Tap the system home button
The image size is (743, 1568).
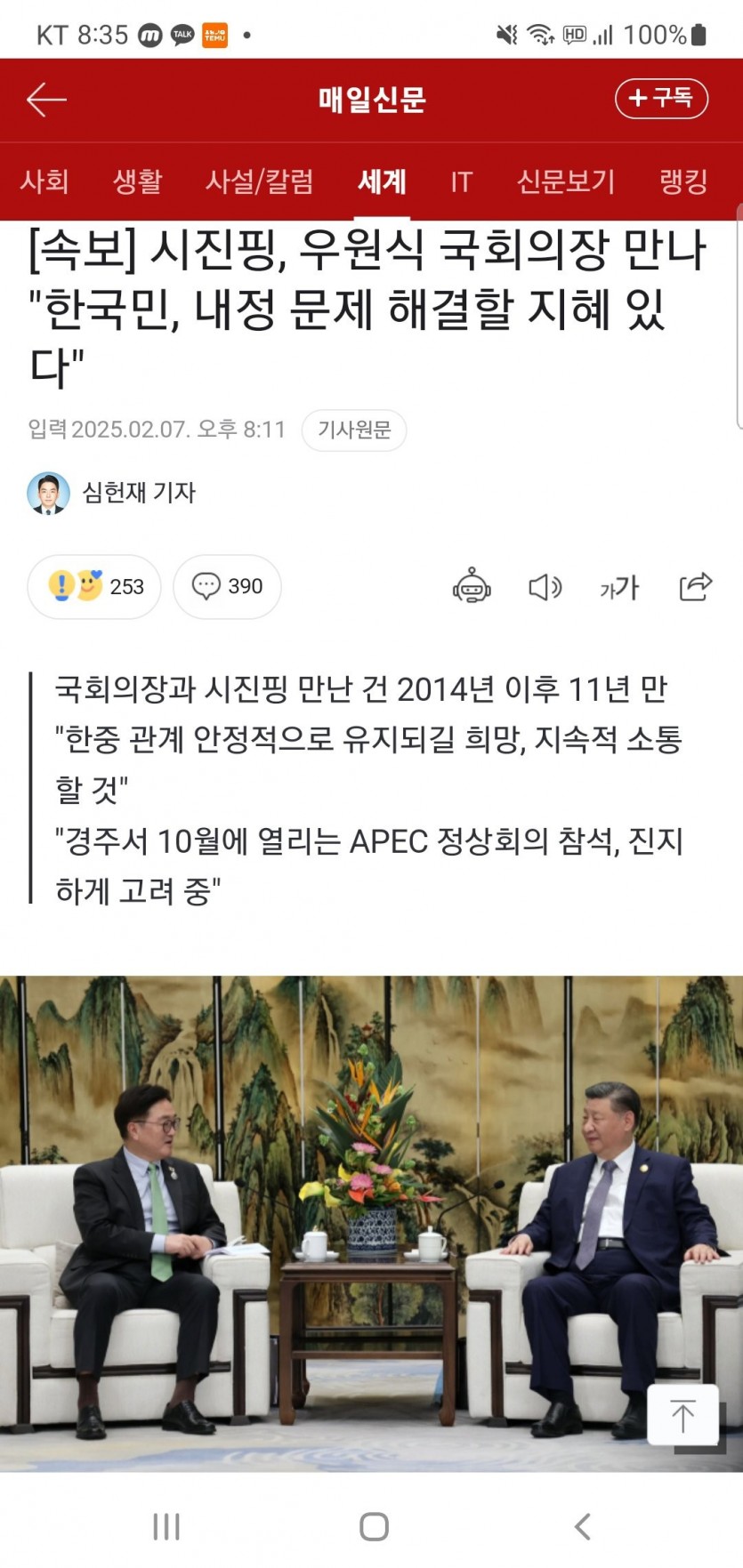coord(374,1526)
